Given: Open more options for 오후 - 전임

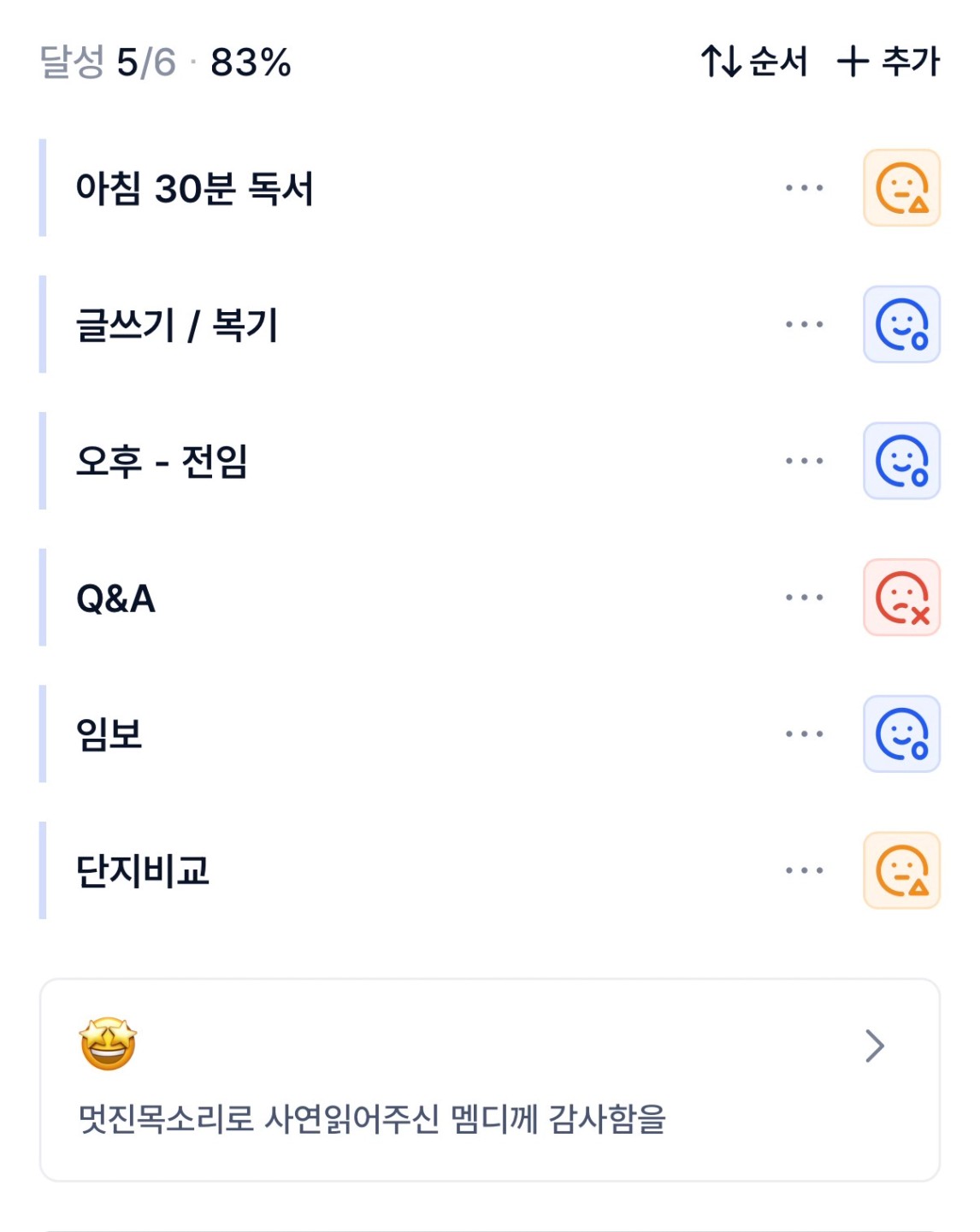Looking at the screenshot, I should pos(805,461).
